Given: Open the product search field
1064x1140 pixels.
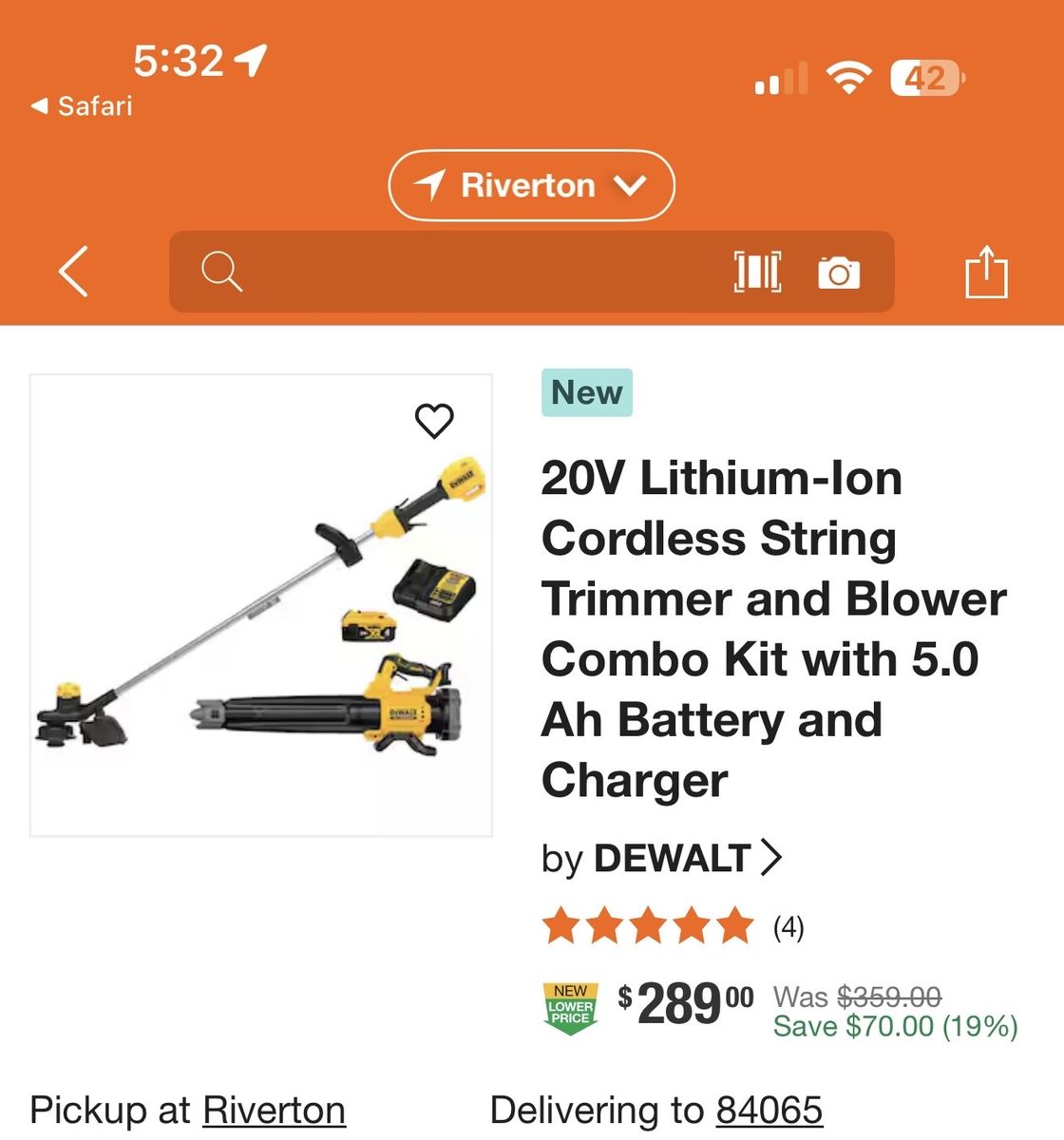Looking at the screenshot, I should pos(456,272).
